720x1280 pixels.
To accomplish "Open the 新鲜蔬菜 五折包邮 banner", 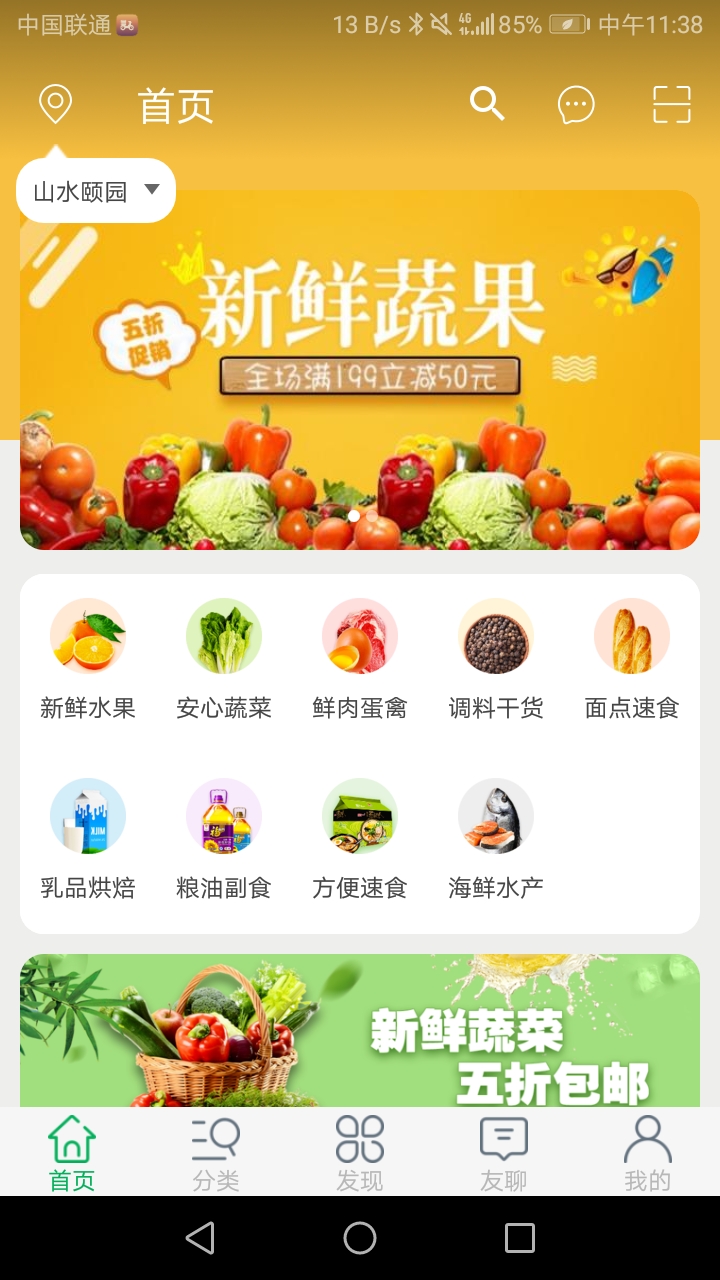I will (x=360, y=1030).
